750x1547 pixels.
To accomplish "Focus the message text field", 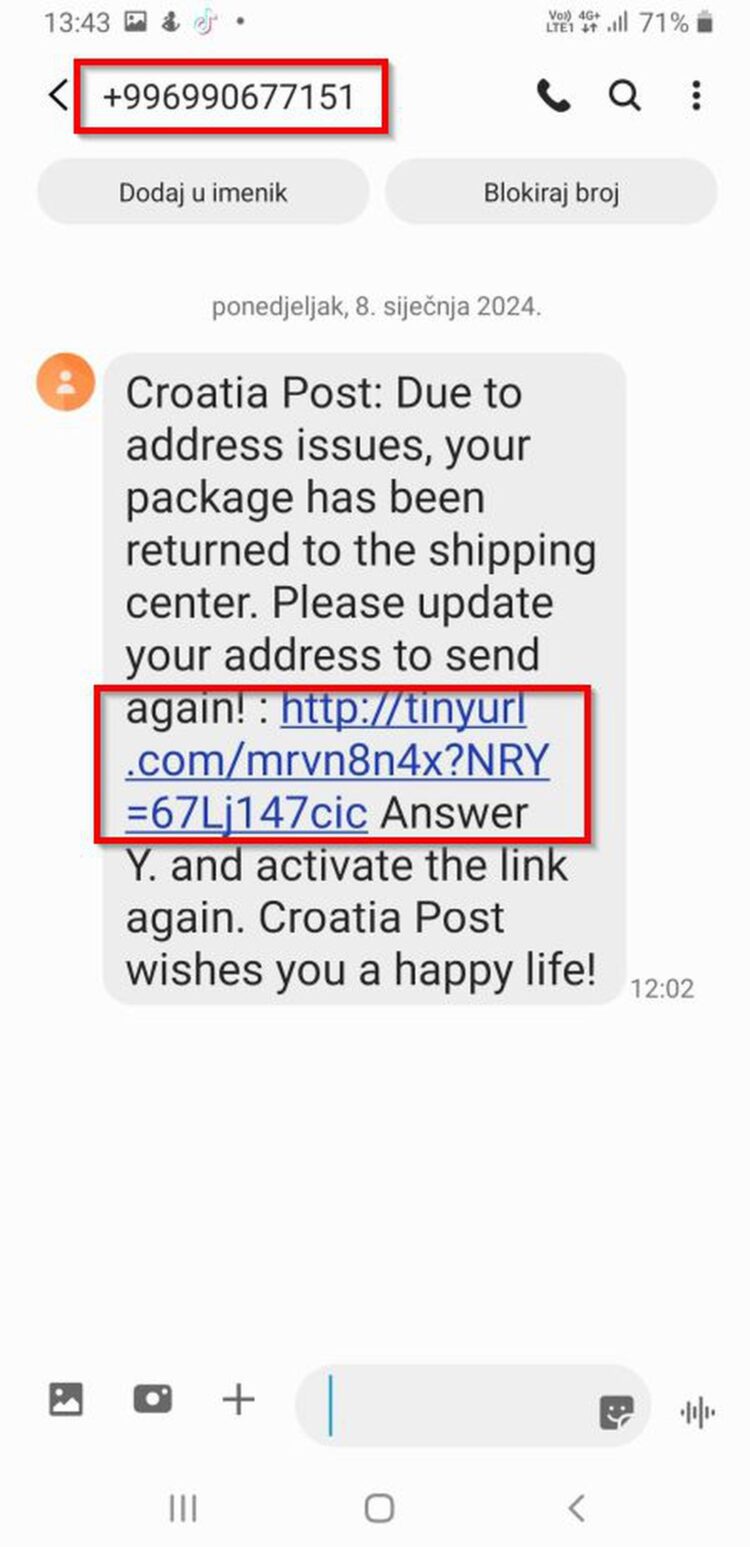I will click(450, 1405).
